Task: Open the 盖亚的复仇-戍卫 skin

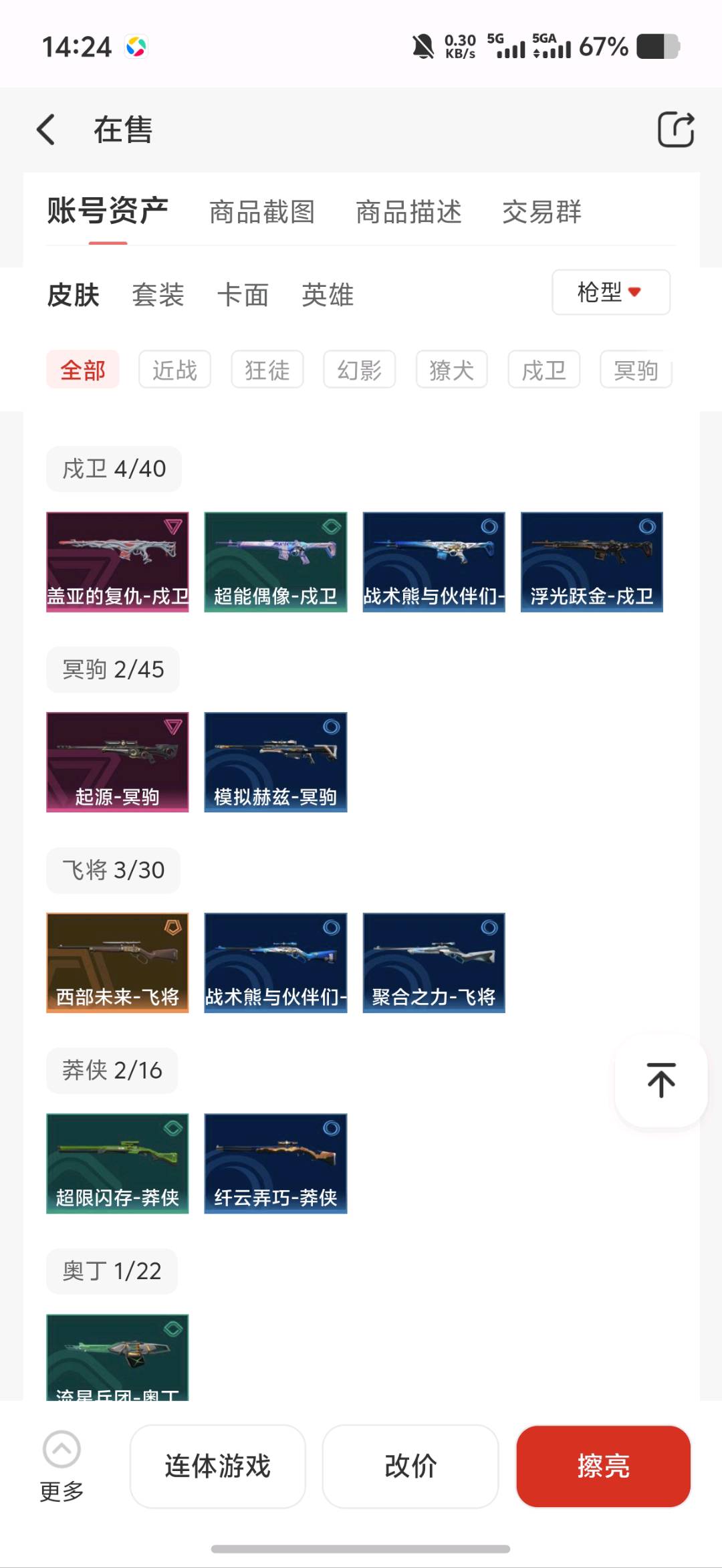Action: [118, 562]
